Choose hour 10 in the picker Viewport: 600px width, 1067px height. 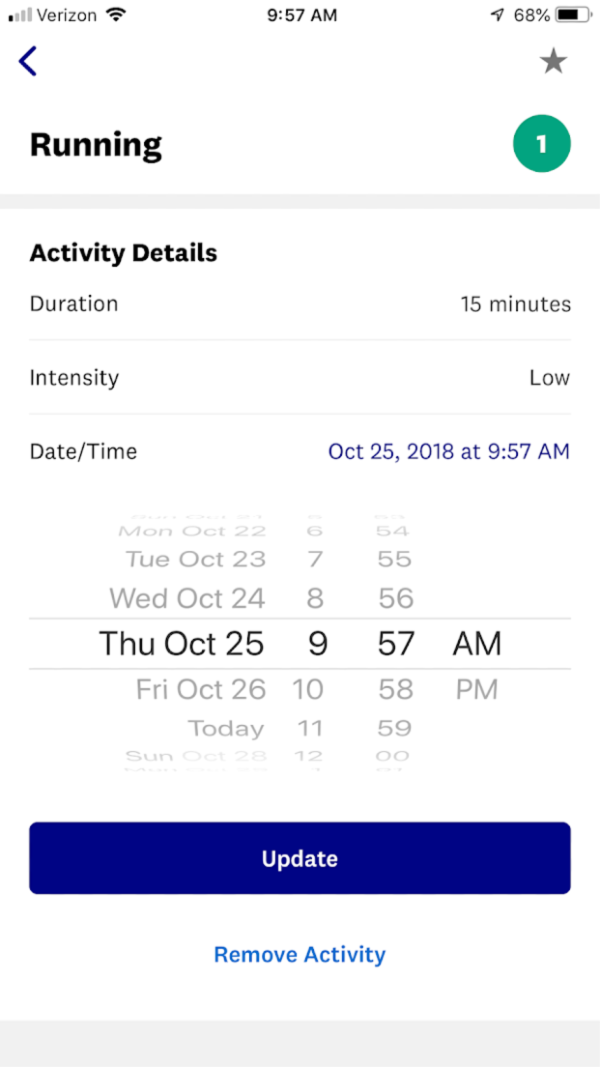tap(308, 689)
